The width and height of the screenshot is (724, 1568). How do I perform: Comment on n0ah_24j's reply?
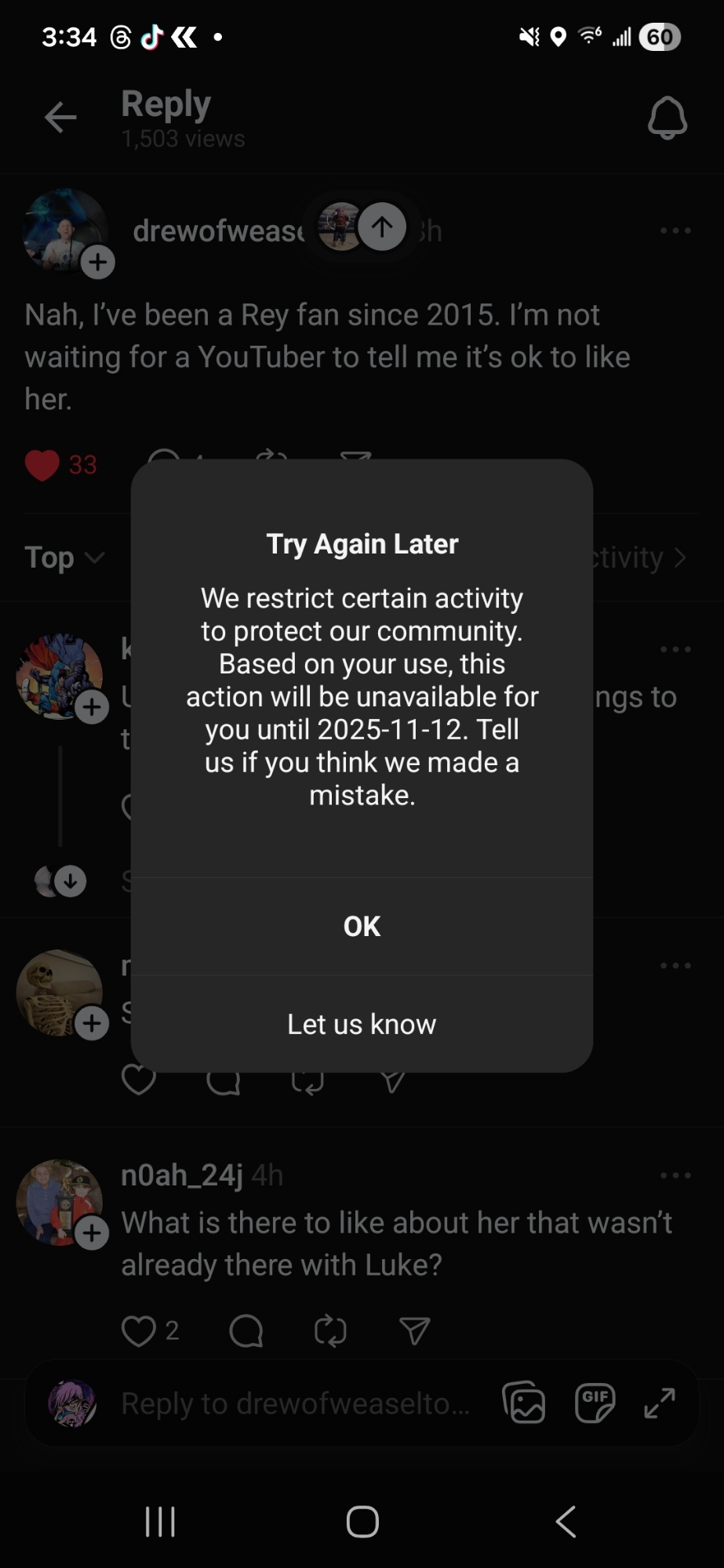pyautogui.click(x=246, y=1330)
